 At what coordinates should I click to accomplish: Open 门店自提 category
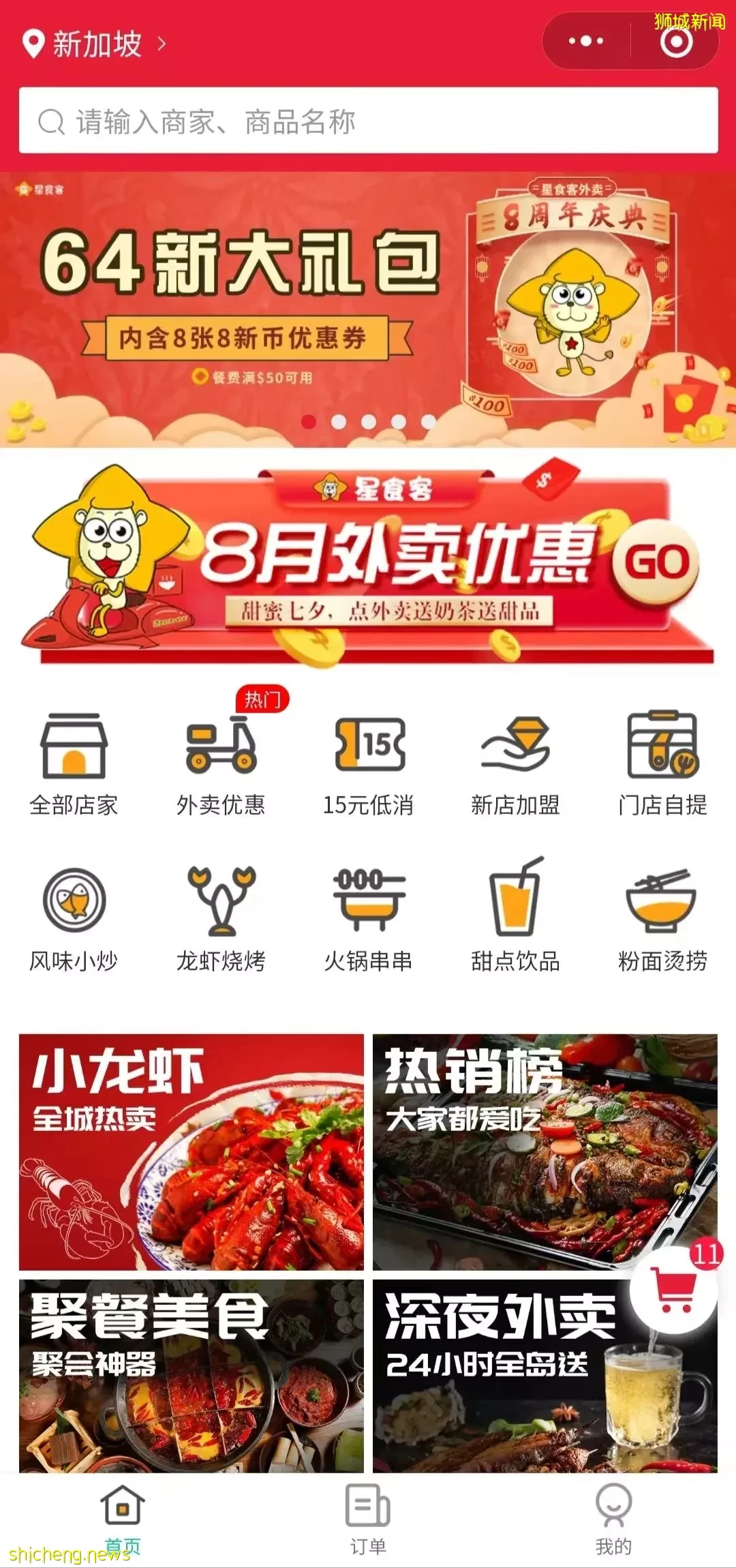click(x=662, y=765)
